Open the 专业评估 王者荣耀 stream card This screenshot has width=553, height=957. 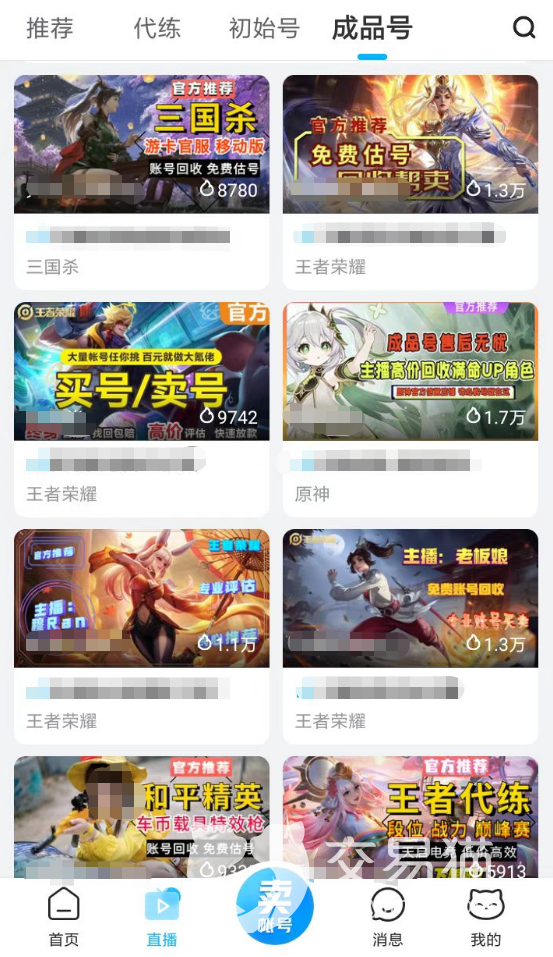[142, 636]
